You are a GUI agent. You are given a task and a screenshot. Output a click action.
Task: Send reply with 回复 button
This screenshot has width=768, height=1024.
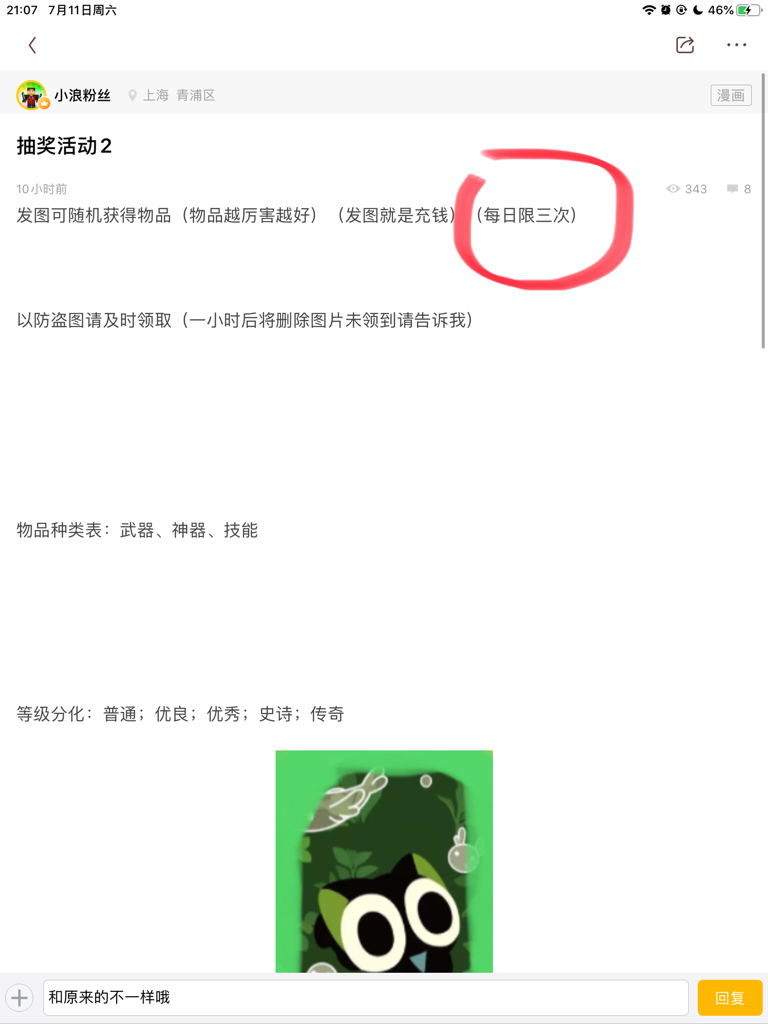click(730, 998)
